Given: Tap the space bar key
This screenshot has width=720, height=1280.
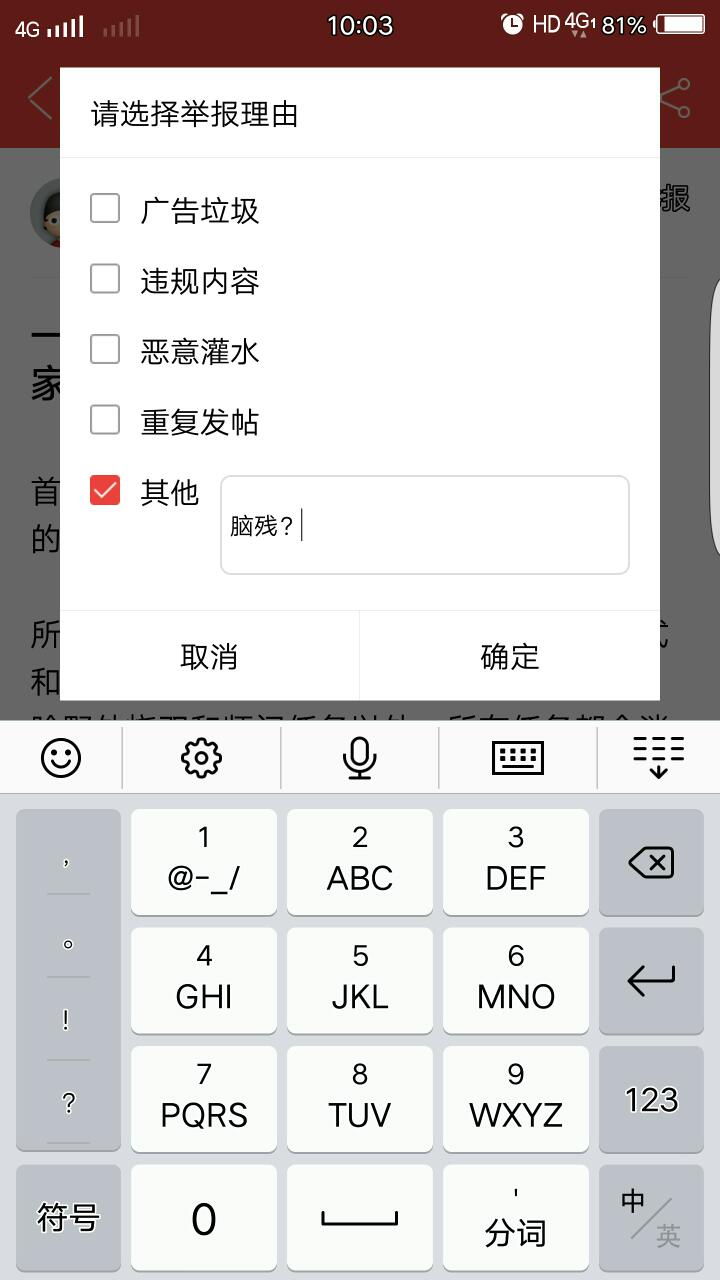Looking at the screenshot, I should coord(359,1218).
